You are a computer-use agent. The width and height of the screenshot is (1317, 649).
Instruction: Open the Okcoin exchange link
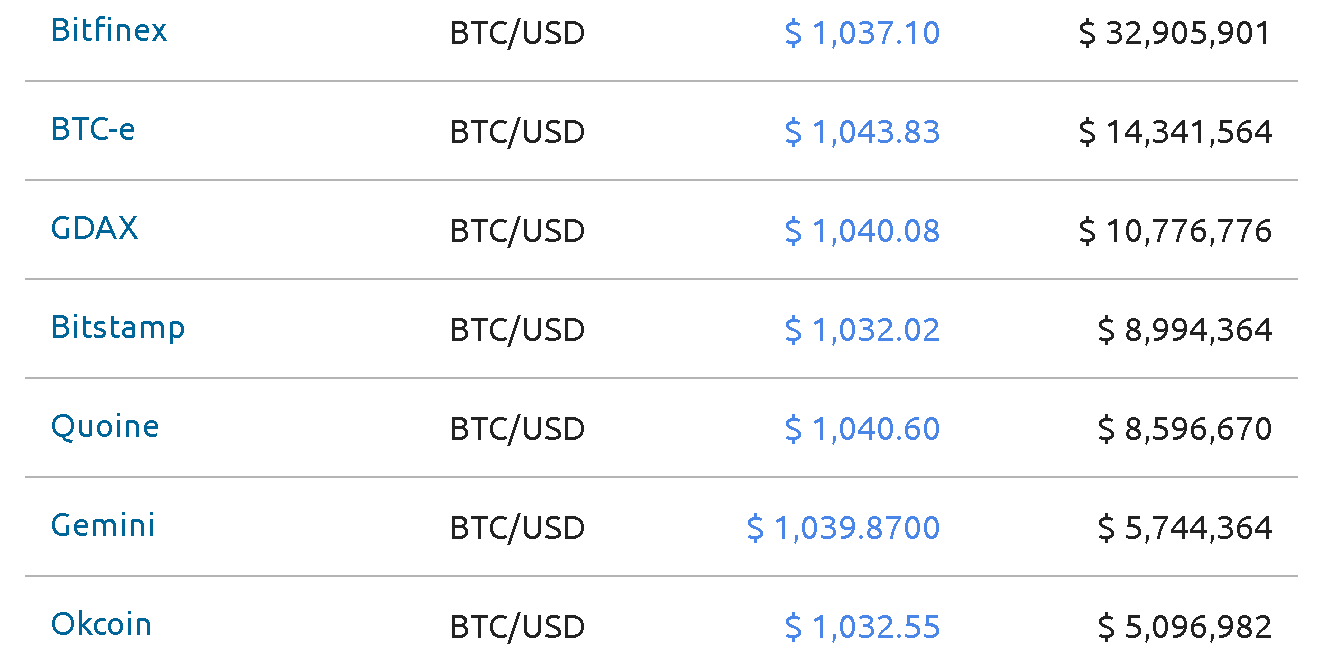101,625
